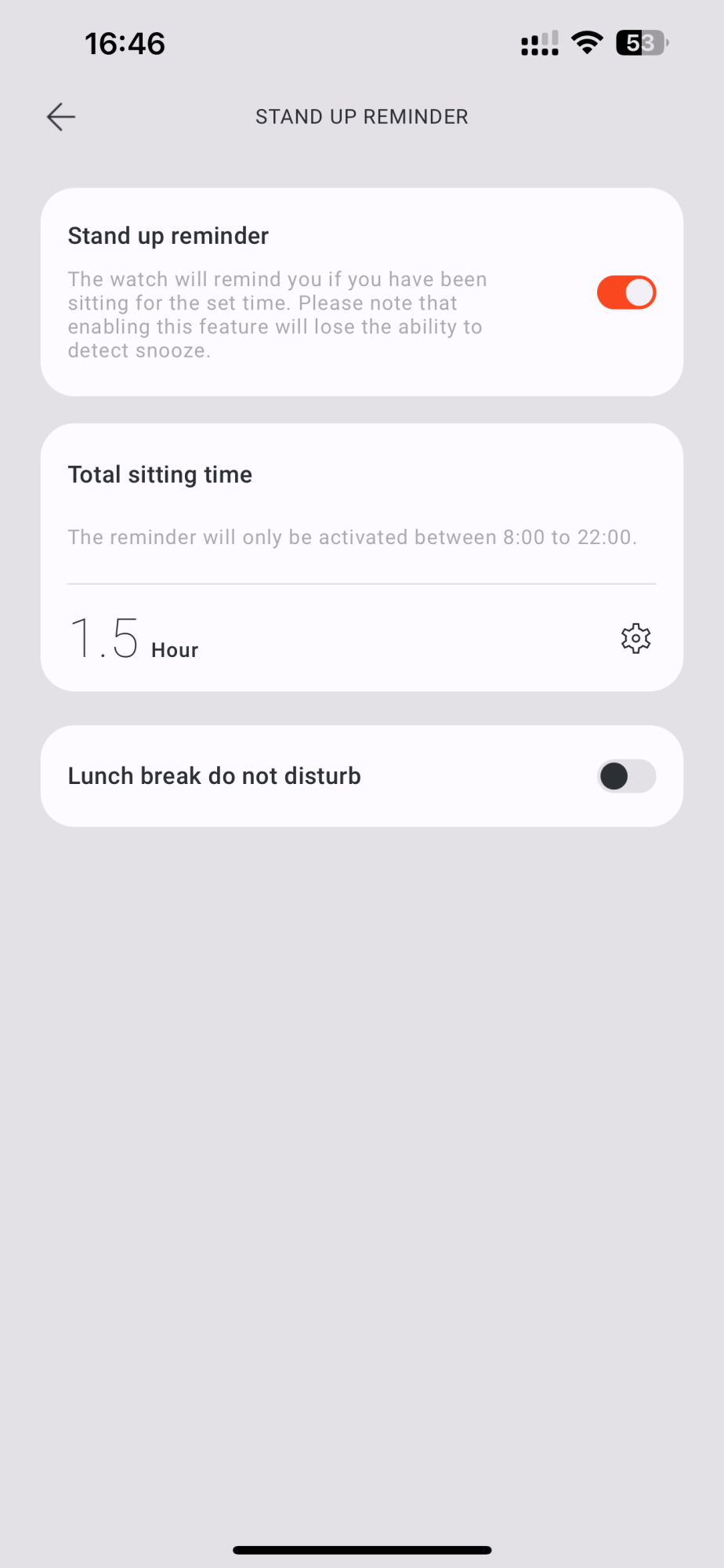Image resolution: width=724 pixels, height=1568 pixels.
Task: Turn off the stand up reminder switch
Action: click(x=626, y=292)
